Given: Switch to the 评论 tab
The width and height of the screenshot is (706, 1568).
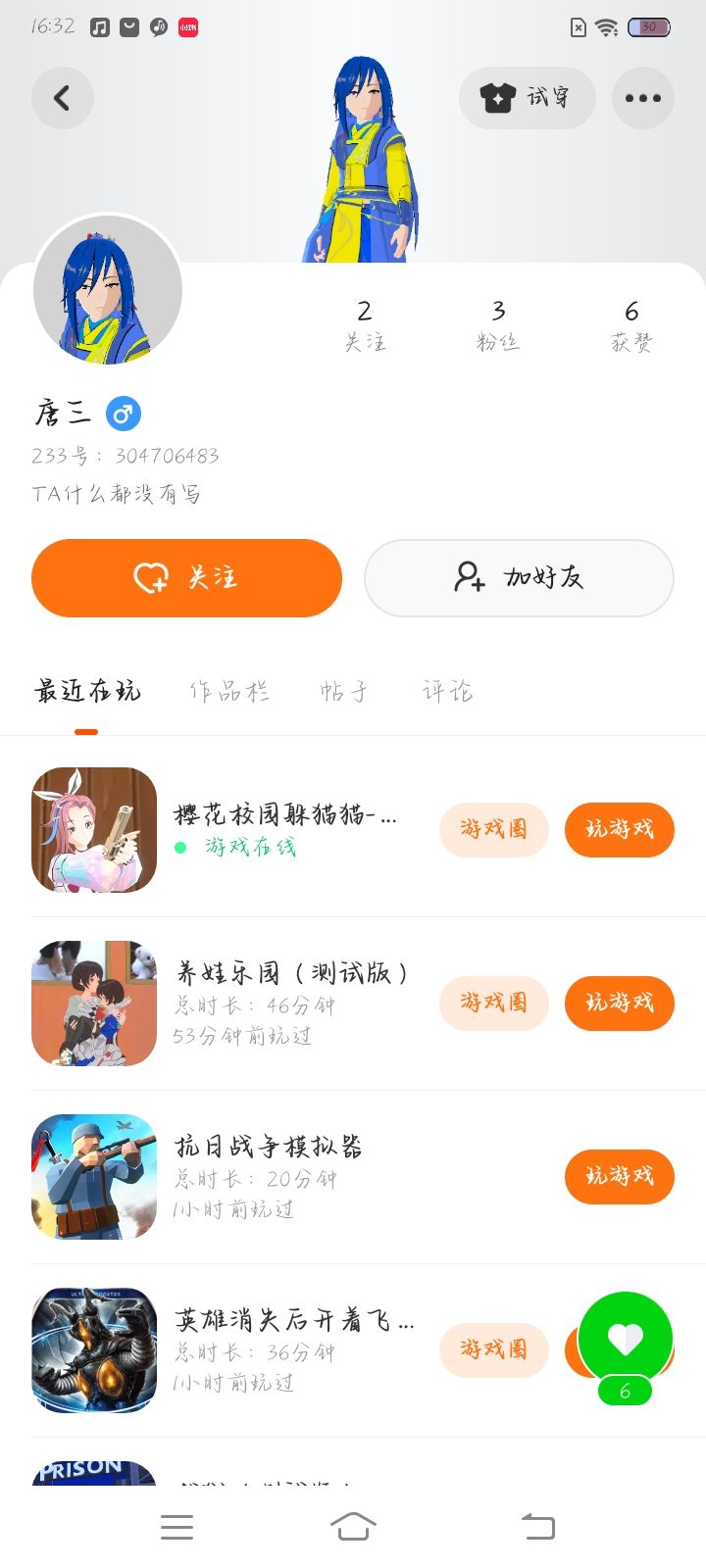Looking at the screenshot, I should coord(447,692).
